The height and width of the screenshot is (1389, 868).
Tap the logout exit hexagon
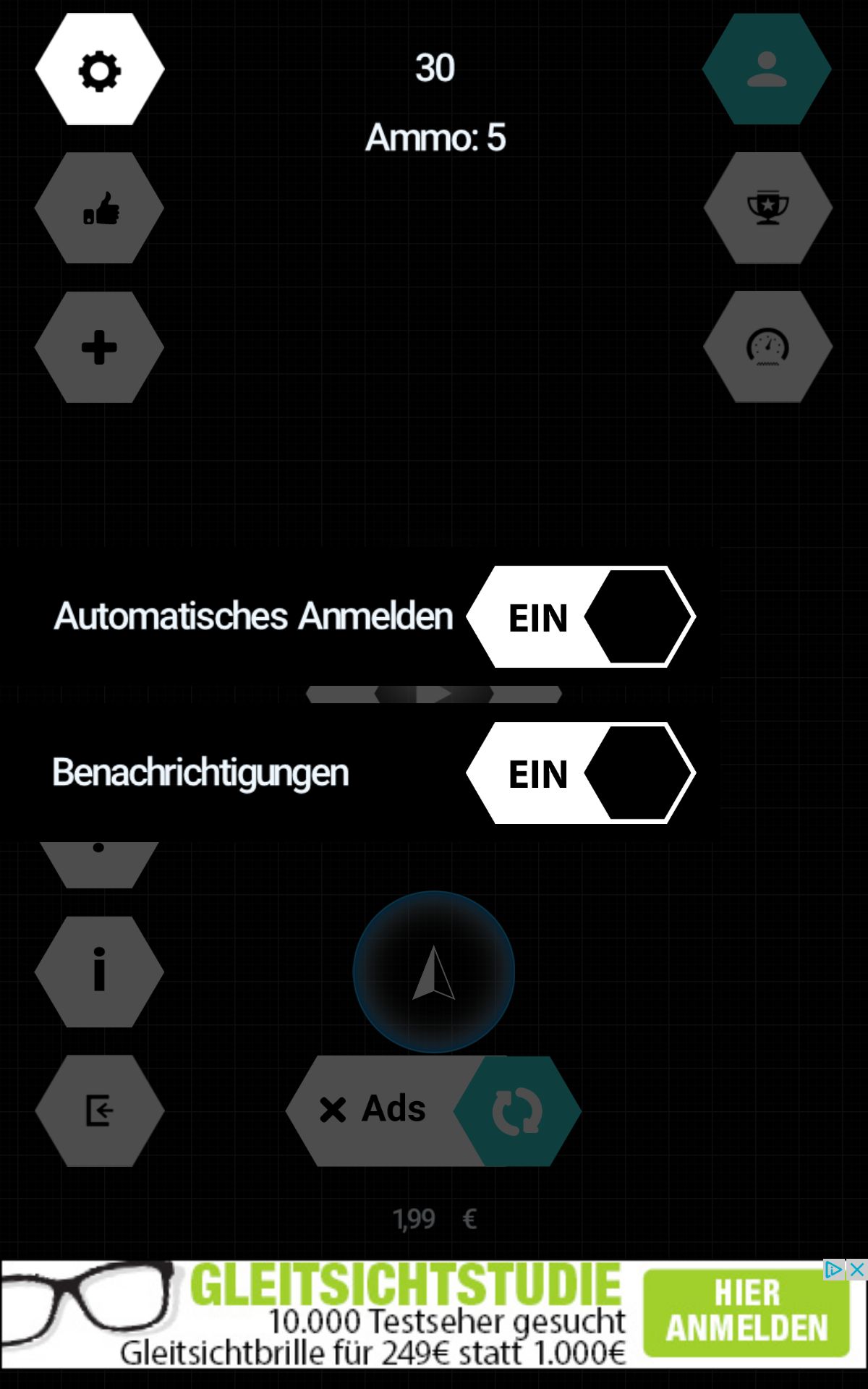(100, 1110)
